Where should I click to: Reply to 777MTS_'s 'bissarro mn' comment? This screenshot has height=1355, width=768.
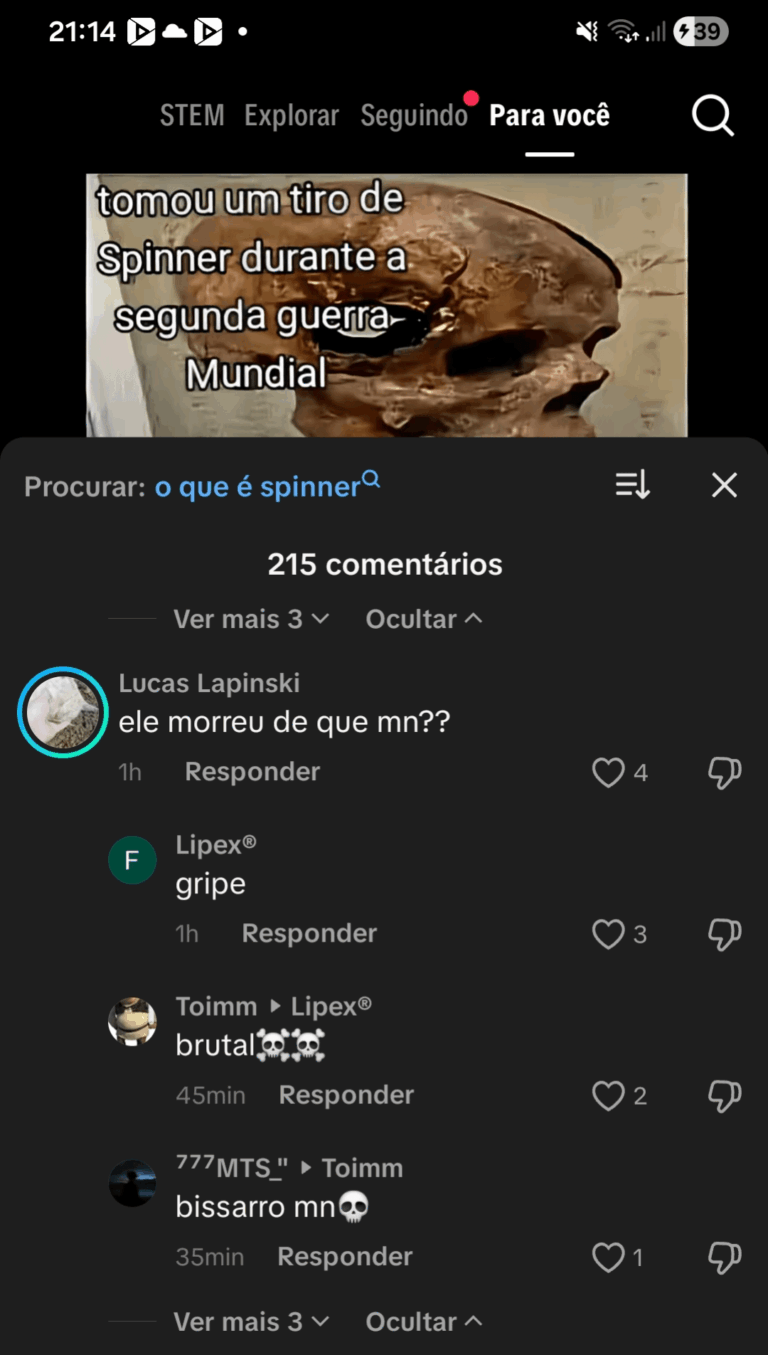tap(344, 1258)
